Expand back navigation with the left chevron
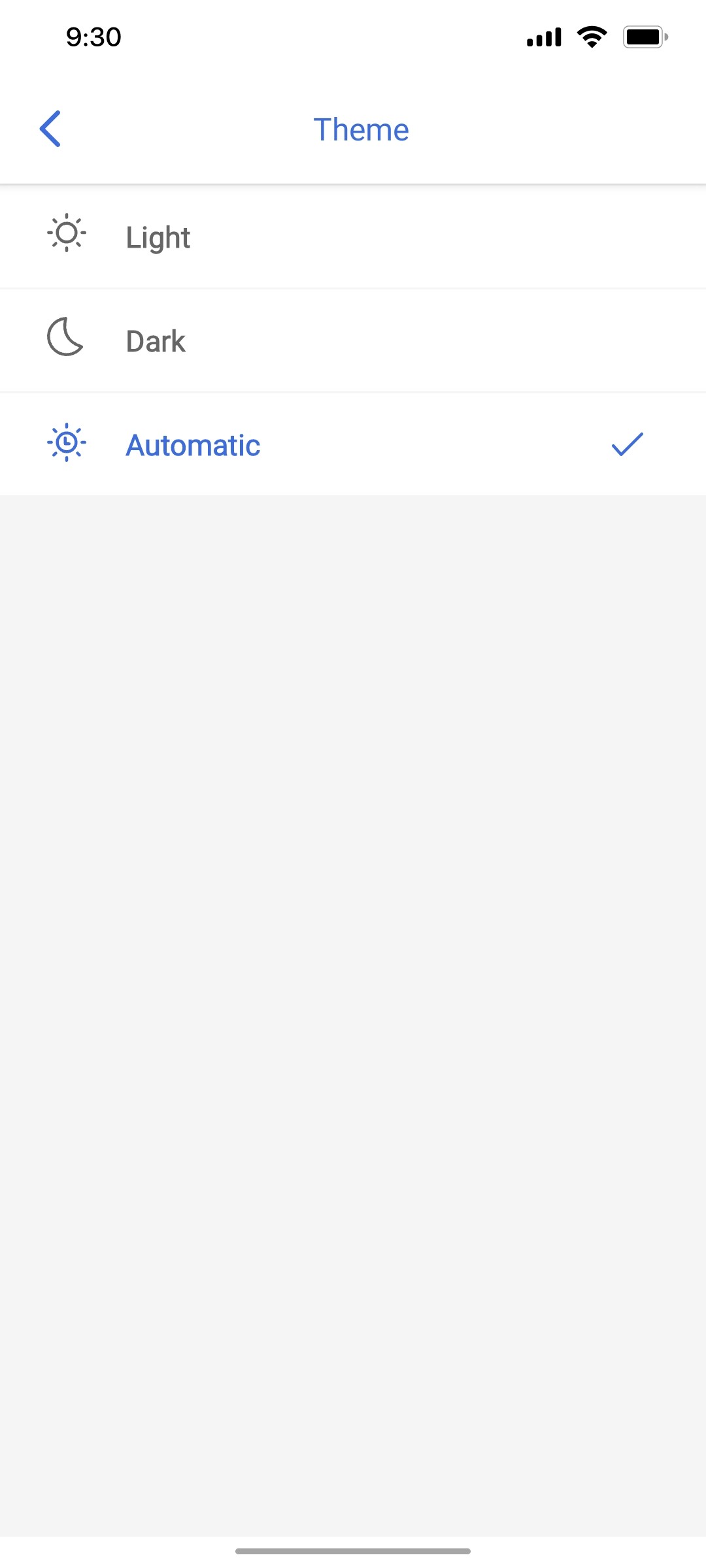The image size is (706, 1568). (x=52, y=129)
